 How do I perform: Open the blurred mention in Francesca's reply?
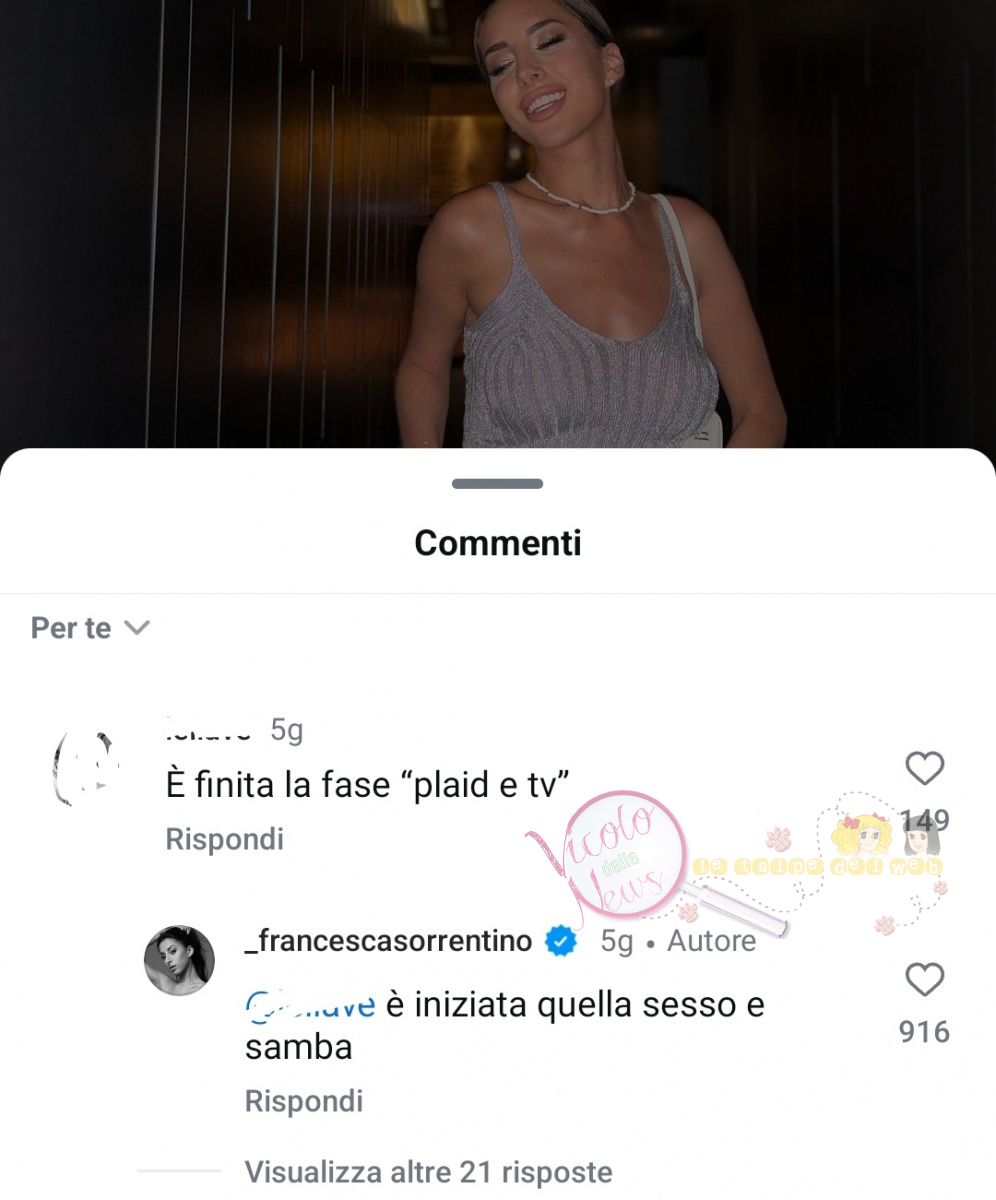pyautogui.click(x=311, y=1005)
